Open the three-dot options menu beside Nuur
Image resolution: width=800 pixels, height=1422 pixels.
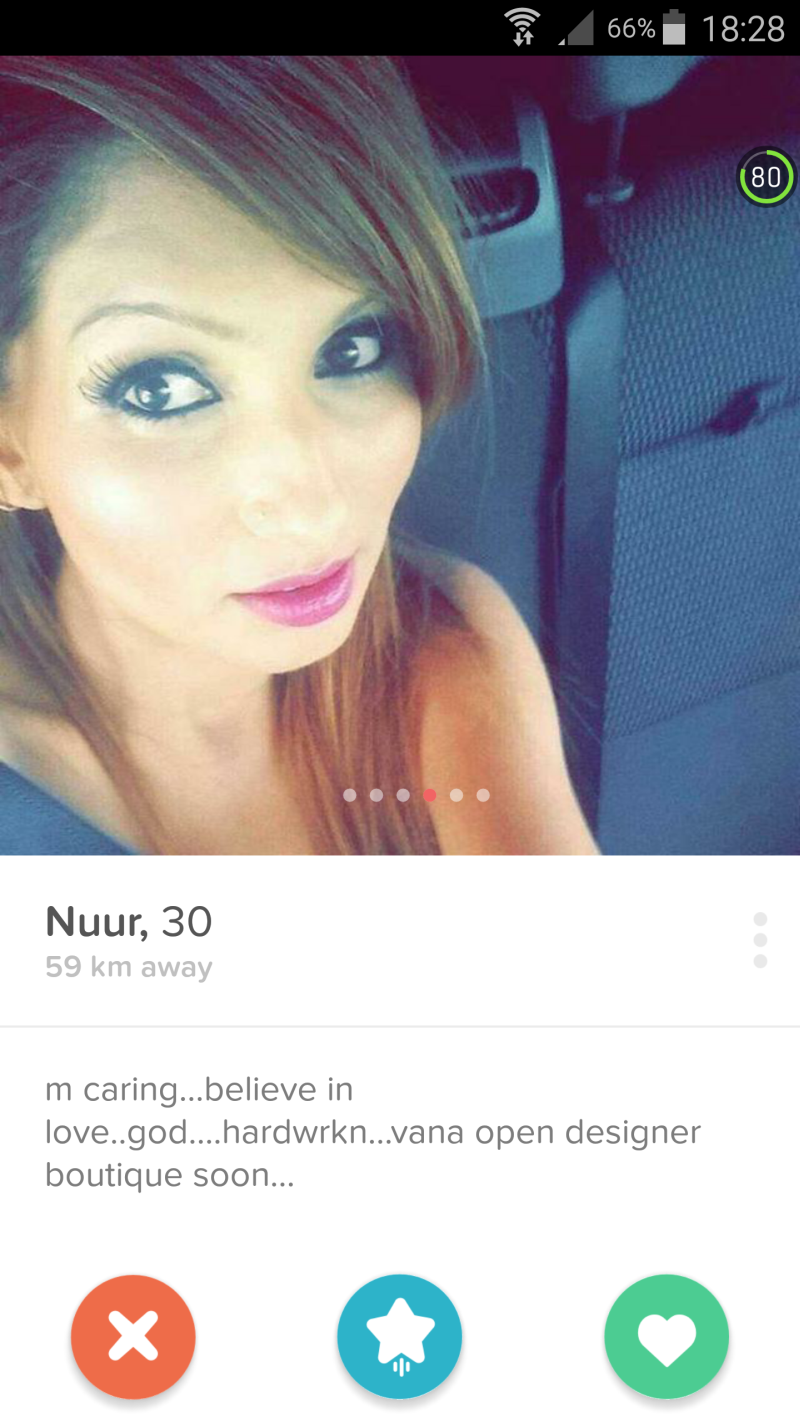coord(760,940)
